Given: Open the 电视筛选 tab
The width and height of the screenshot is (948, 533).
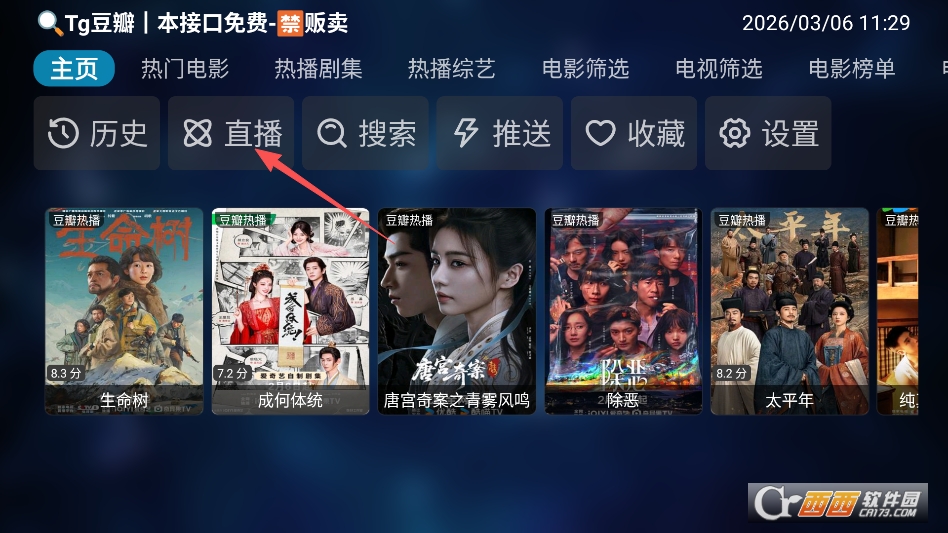Looking at the screenshot, I should (x=719, y=69).
